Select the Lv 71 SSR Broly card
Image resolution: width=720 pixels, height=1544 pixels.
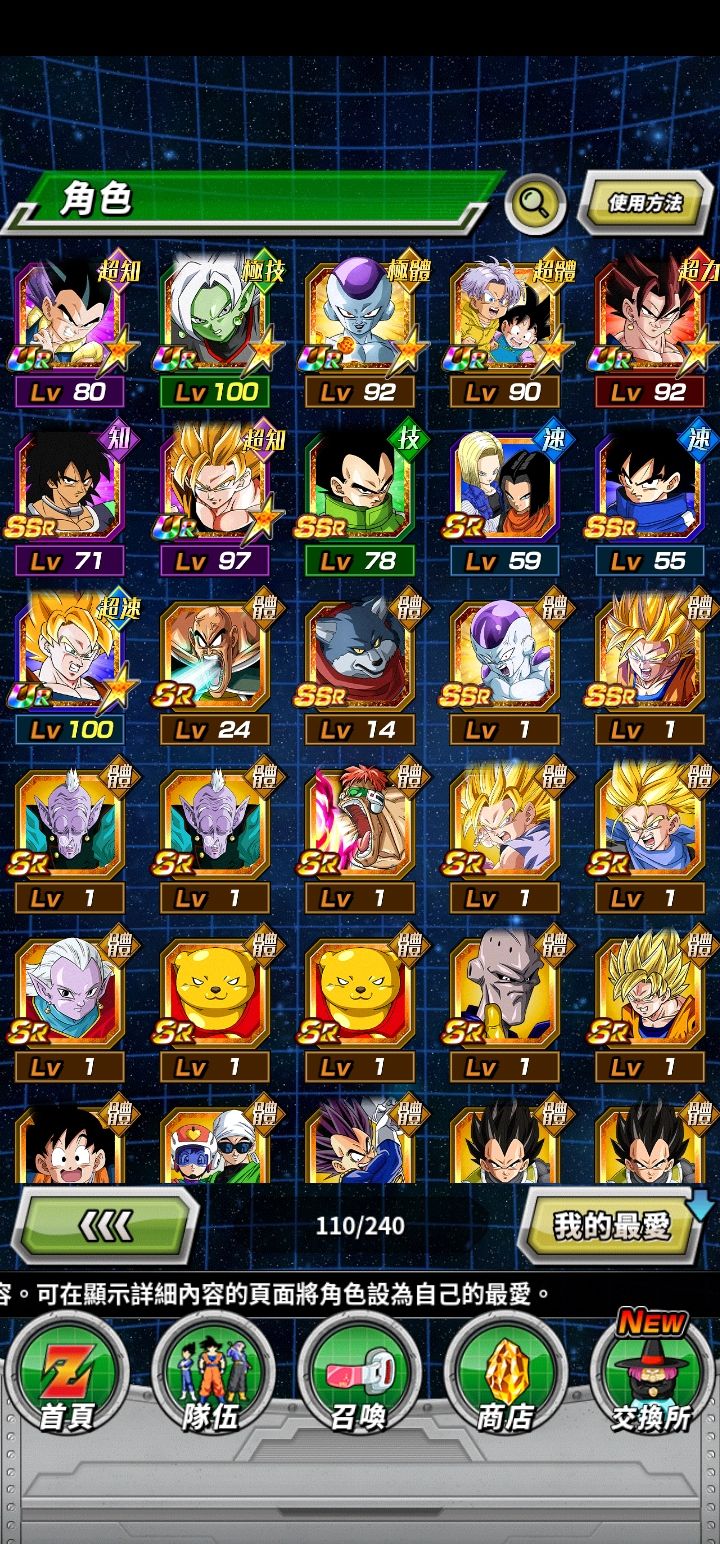pyautogui.click(x=70, y=500)
